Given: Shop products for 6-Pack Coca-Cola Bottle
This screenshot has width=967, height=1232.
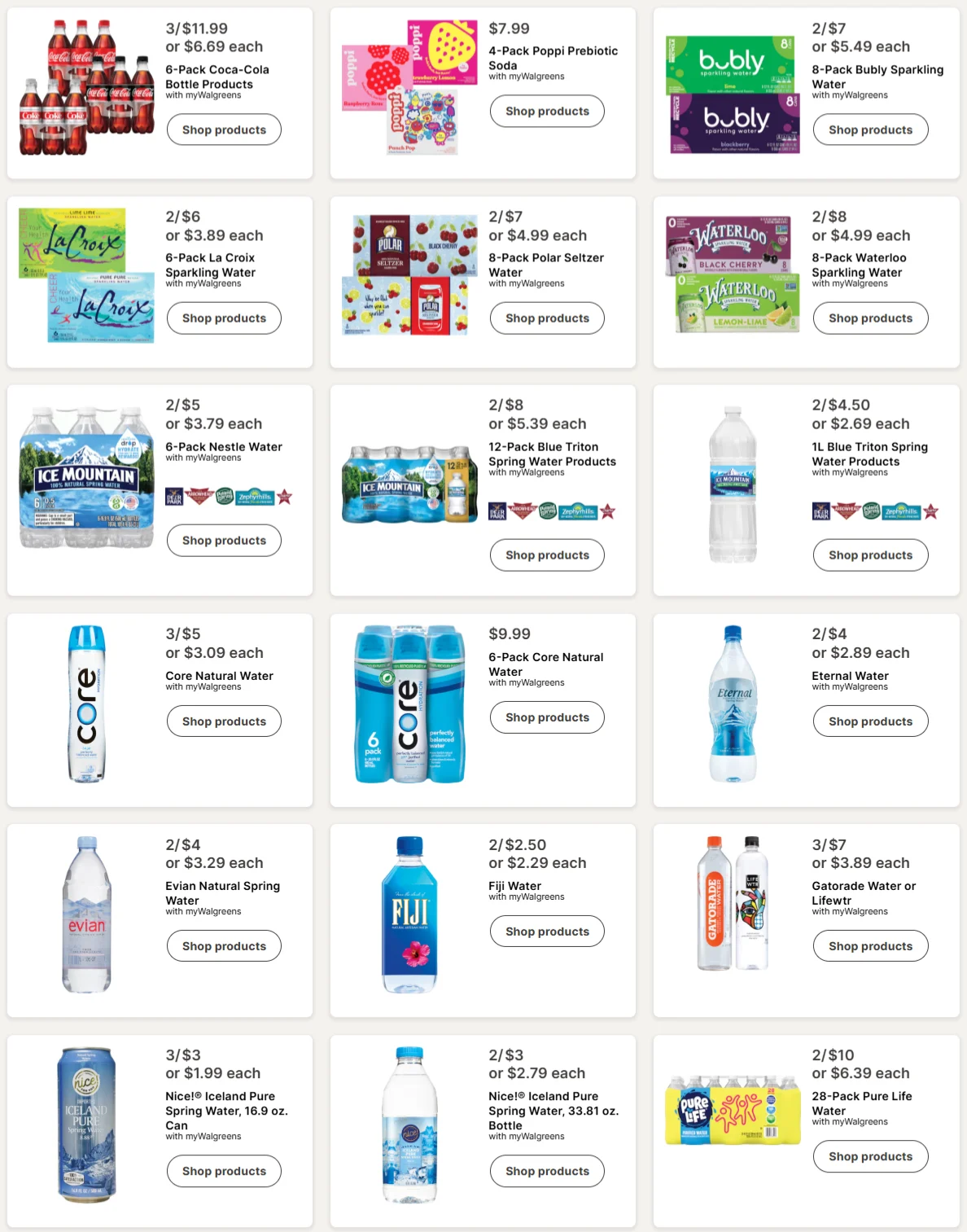Looking at the screenshot, I should pyautogui.click(x=224, y=129).
